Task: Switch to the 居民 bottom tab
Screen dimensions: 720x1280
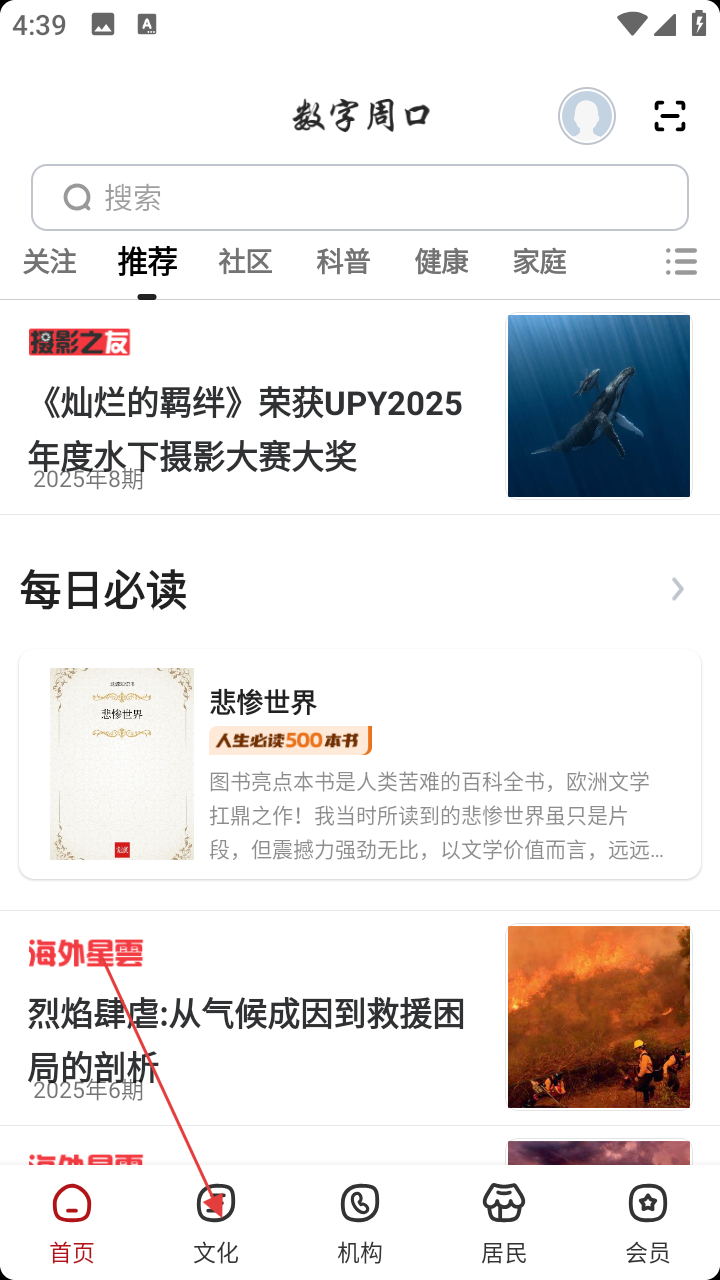Action: pos(504,1222)
